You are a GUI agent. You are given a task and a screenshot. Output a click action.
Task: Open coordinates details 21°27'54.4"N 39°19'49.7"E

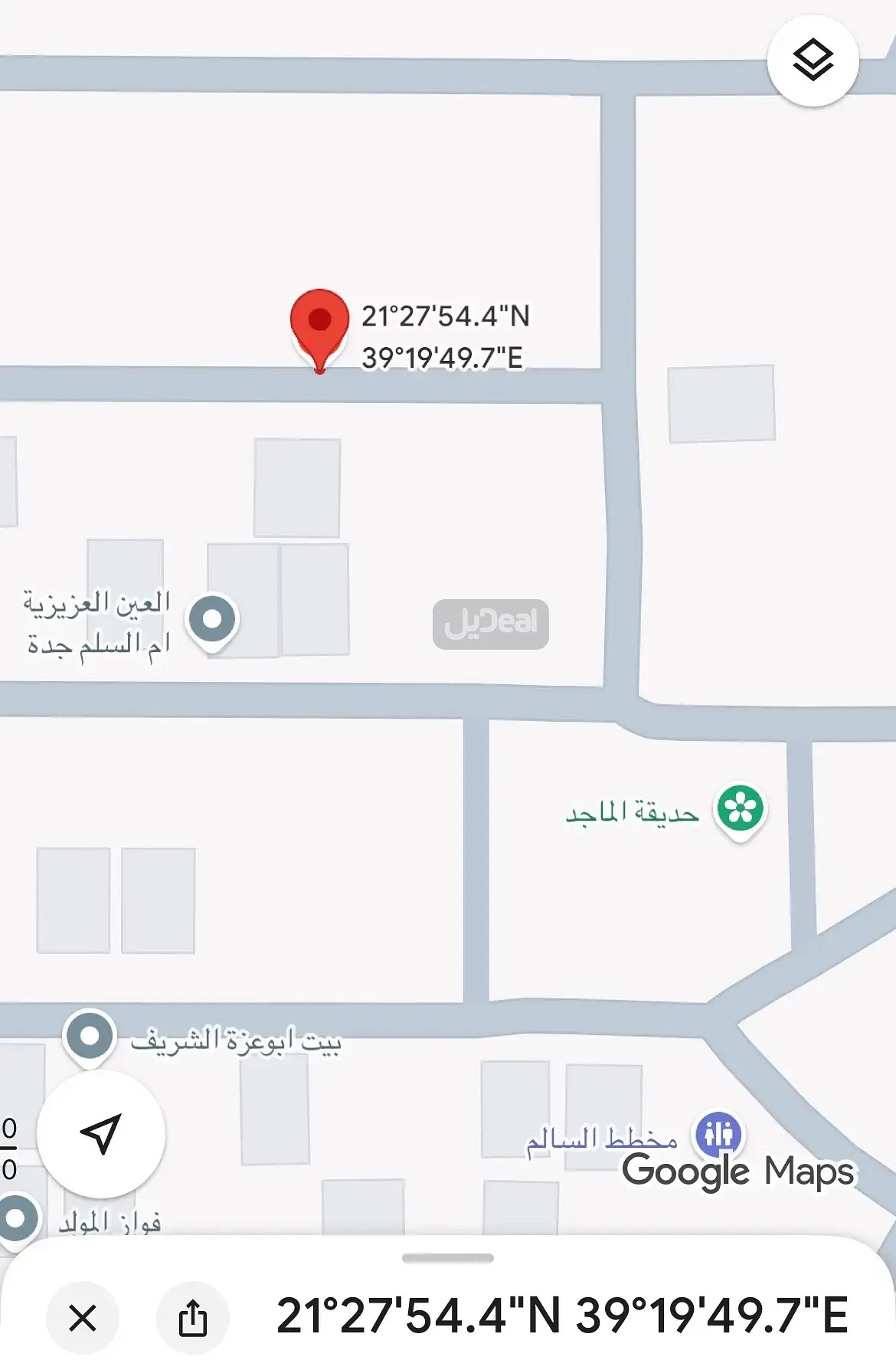(x=561, y=1316)
